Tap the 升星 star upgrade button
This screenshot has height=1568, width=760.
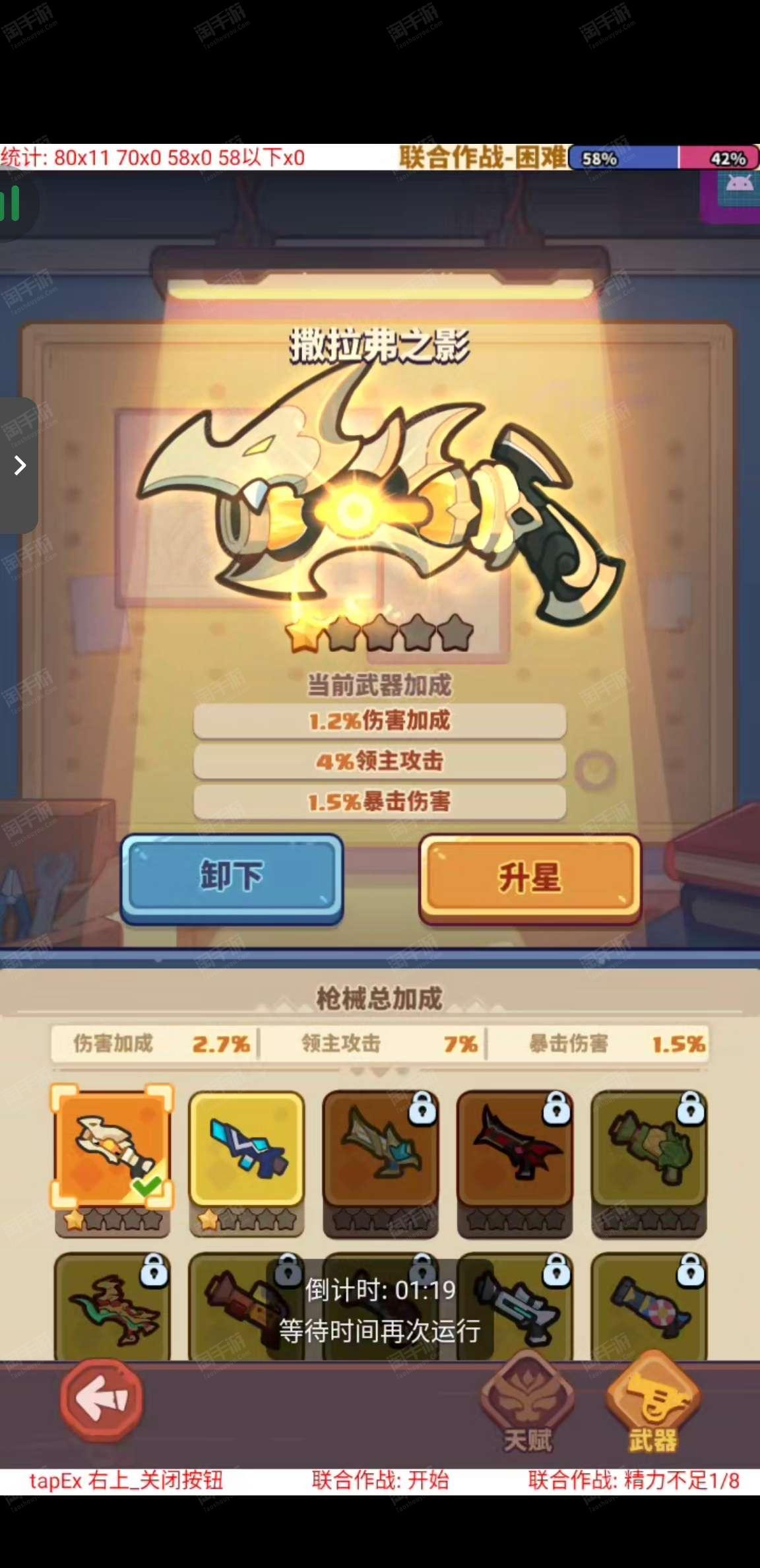click(530, 878)
